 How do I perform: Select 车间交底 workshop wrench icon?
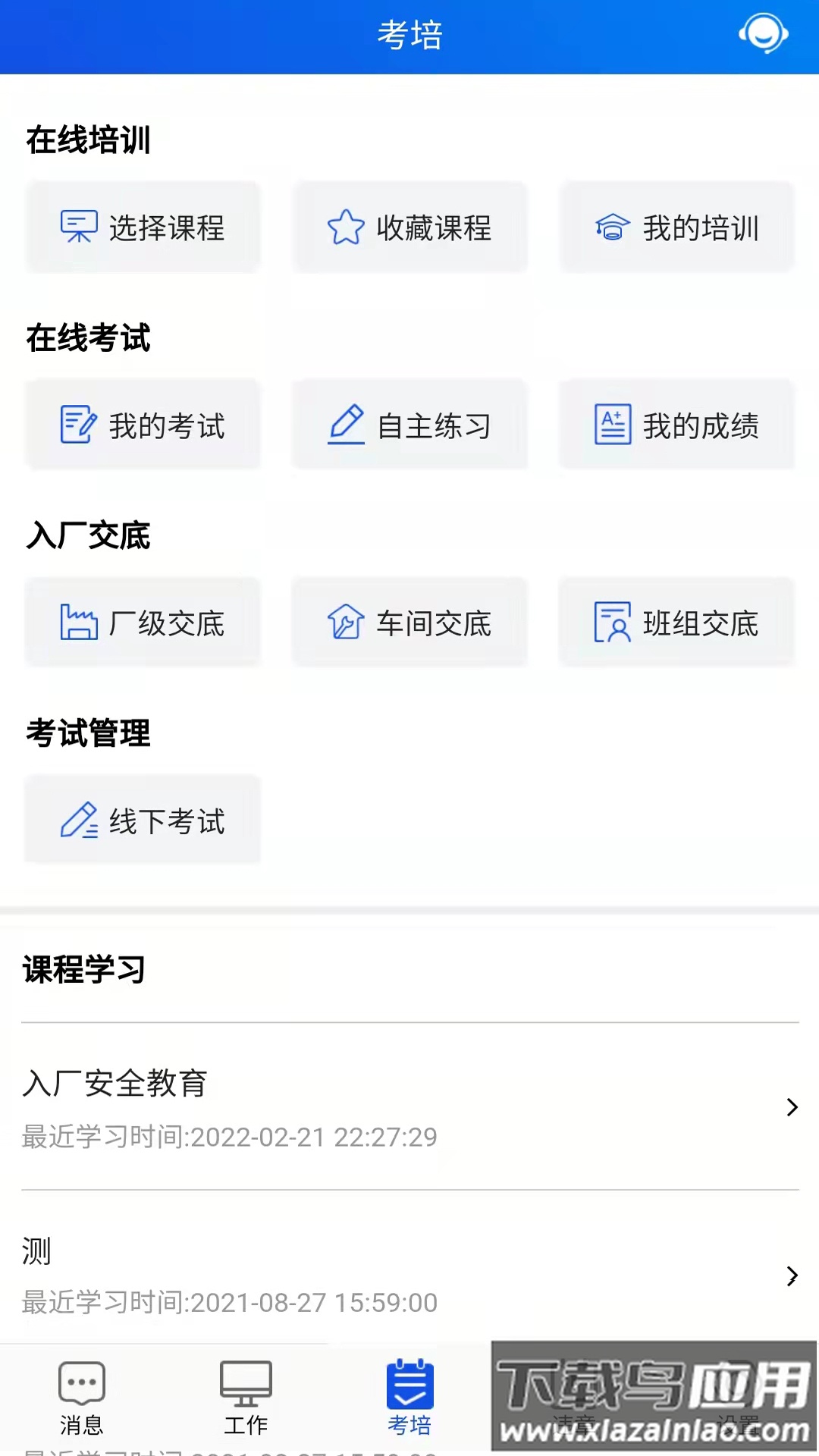[x=409, y=623]
